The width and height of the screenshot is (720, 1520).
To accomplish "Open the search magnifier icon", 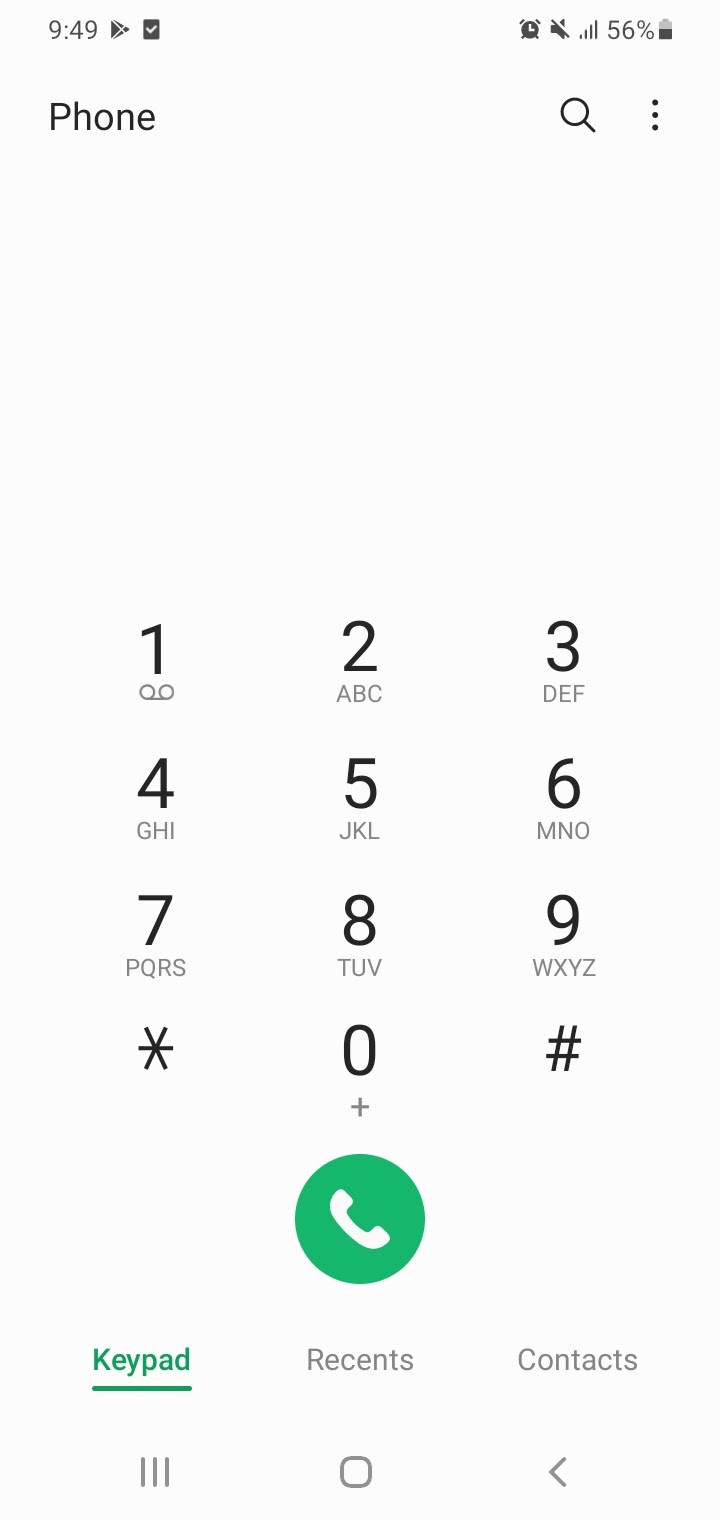I will click(x=578, y=116).
